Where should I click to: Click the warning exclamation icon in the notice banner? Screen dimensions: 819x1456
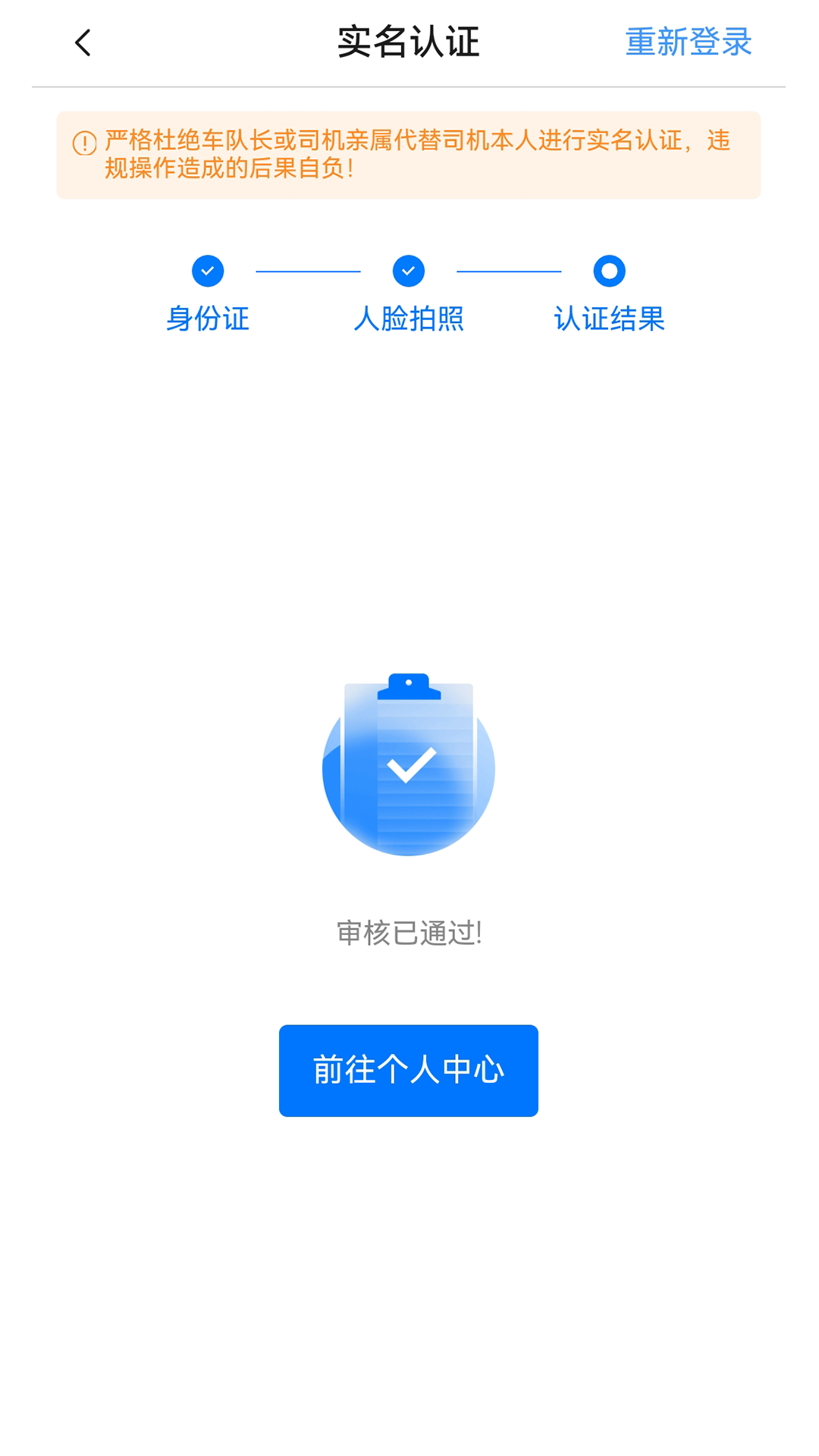[x=83, y=141]
